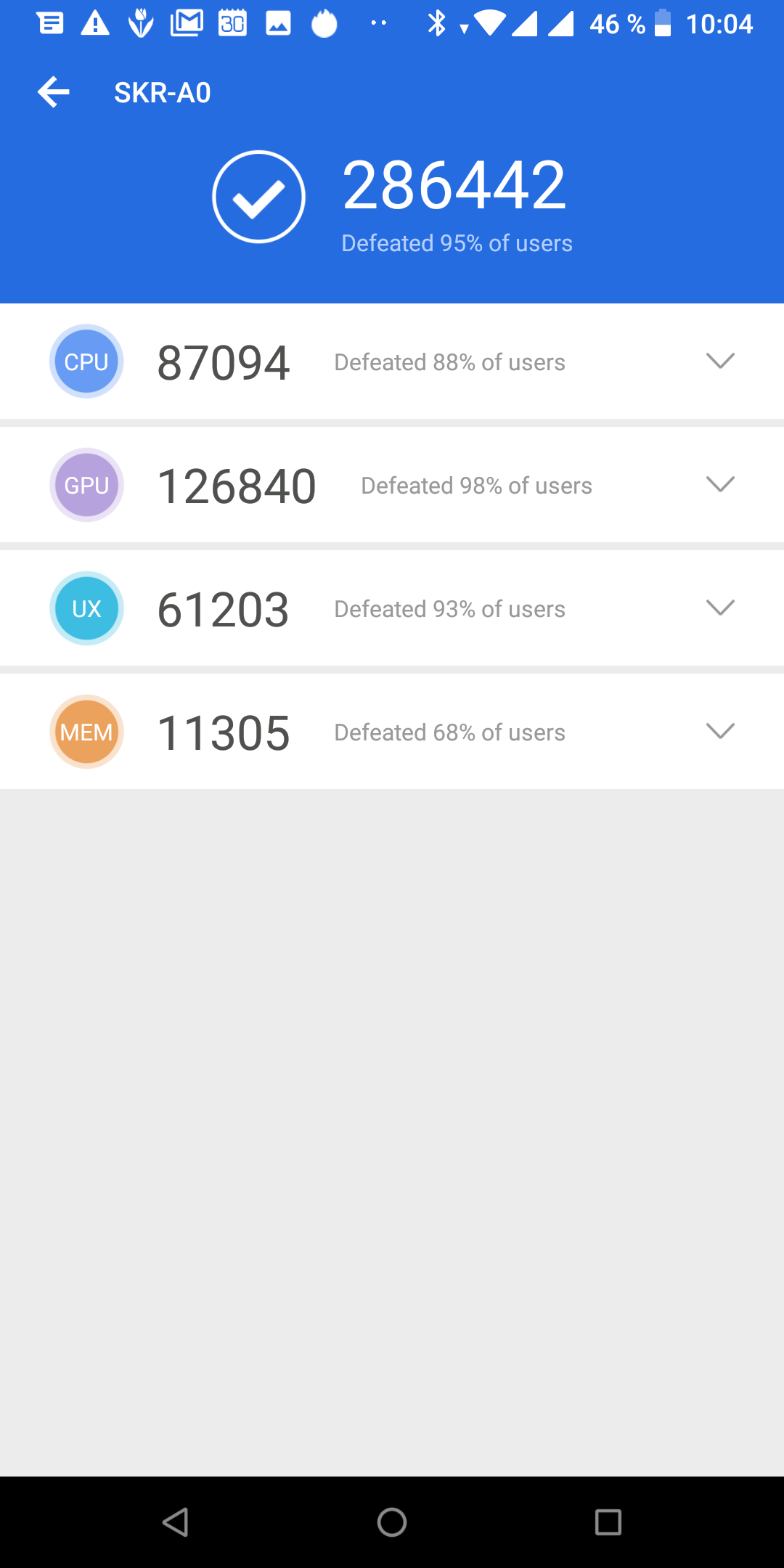Expand the UX score details
This screenshot has width=784, height=1568.
(720, 608)
